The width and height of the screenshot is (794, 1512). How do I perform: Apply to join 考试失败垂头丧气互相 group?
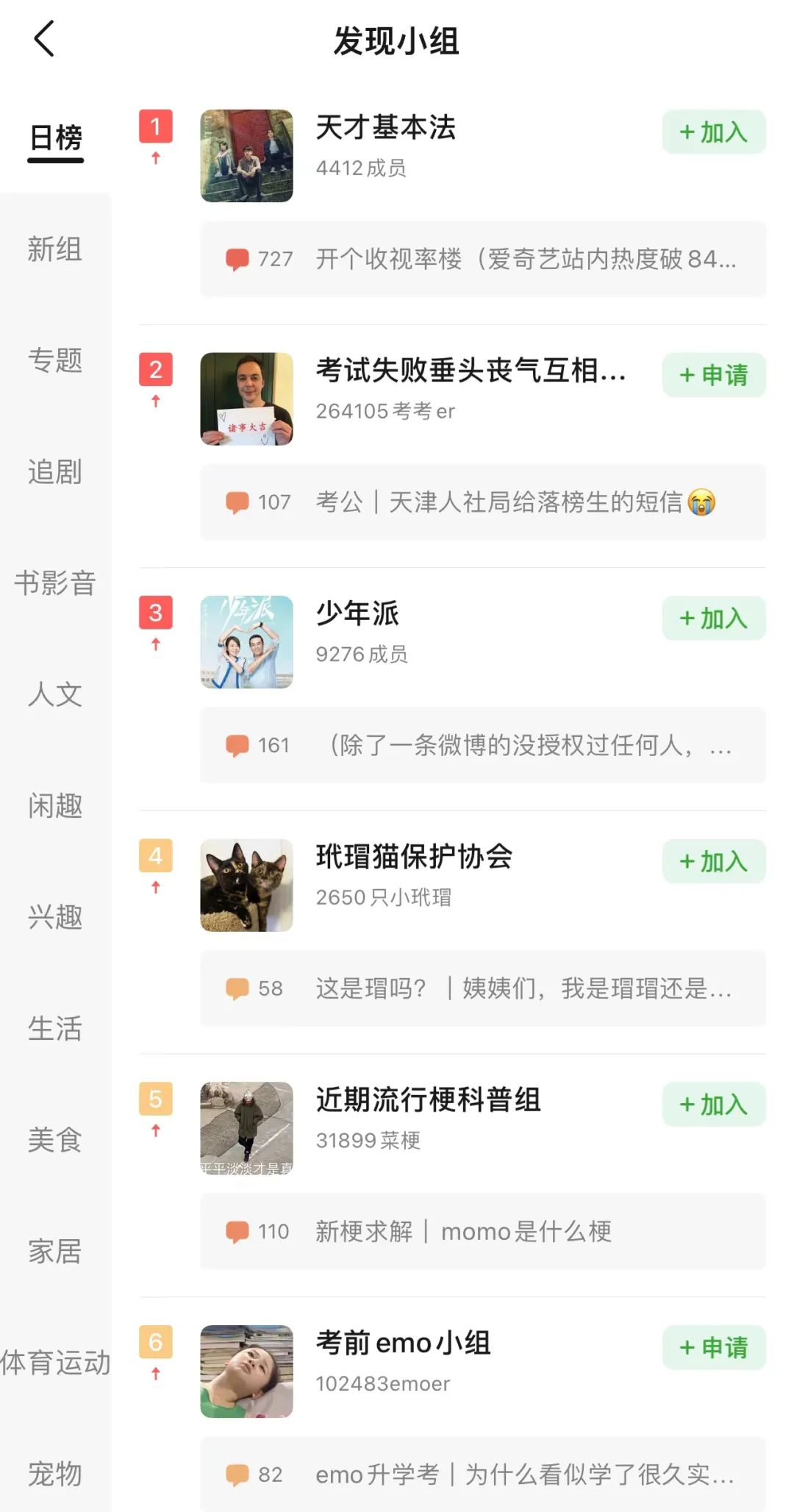(713, 375)
